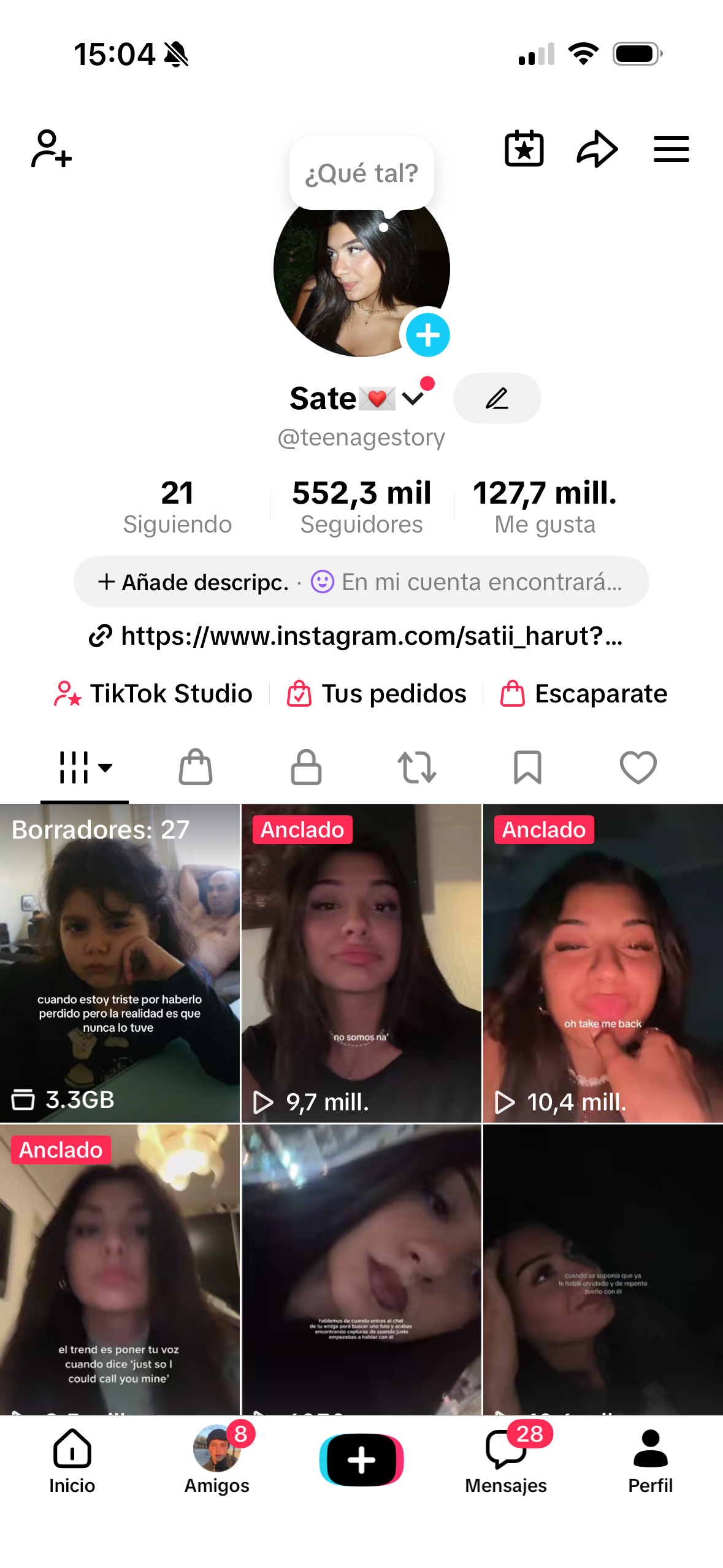
Task: Open the hamburger menu
Action: pyautogui.click(x=671, y=149)
